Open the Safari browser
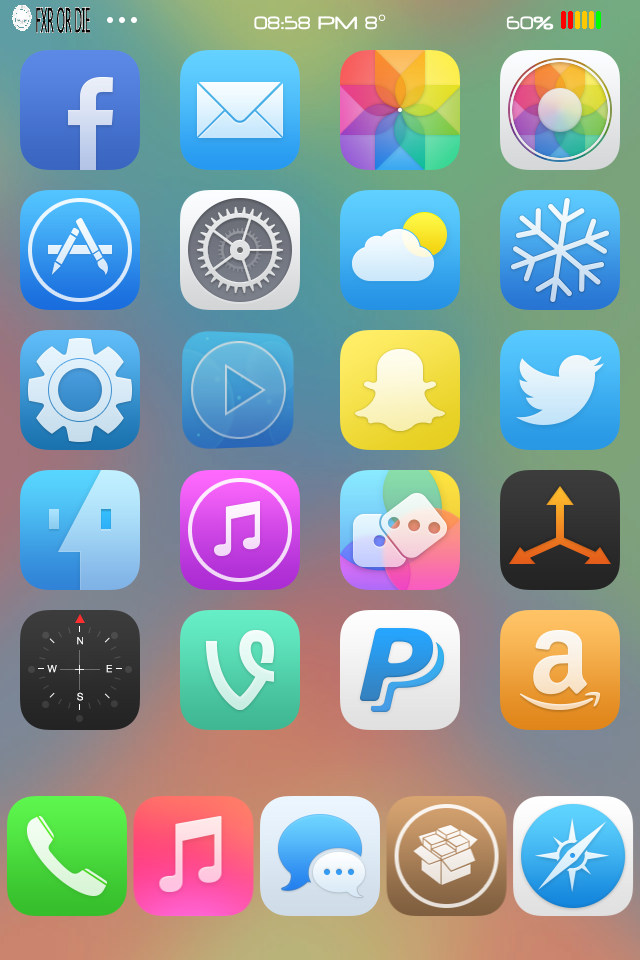 pyautogui.click(x=573, y=856)
